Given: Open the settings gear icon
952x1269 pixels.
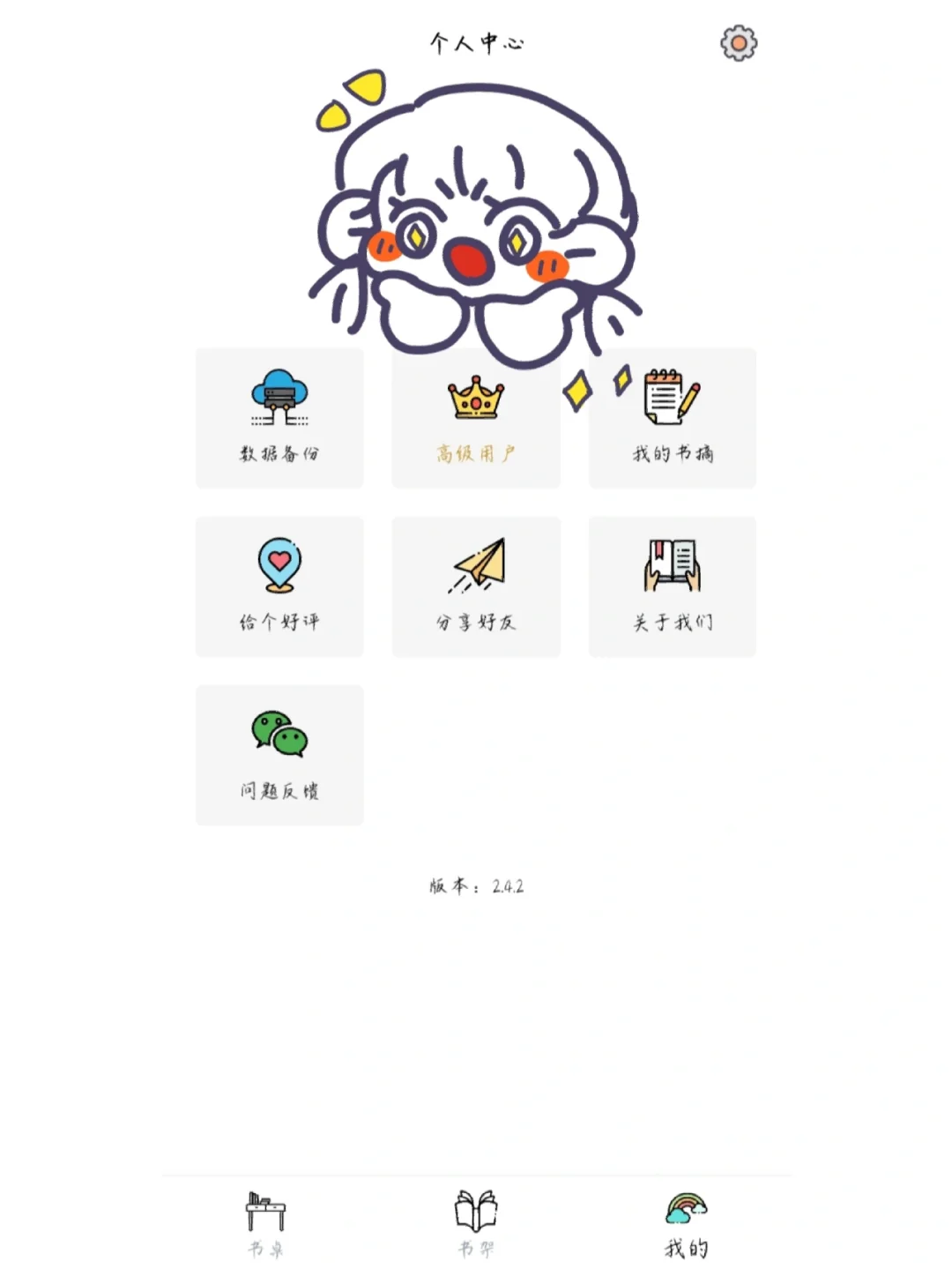Looking at the screenshot, I should 739,43.
